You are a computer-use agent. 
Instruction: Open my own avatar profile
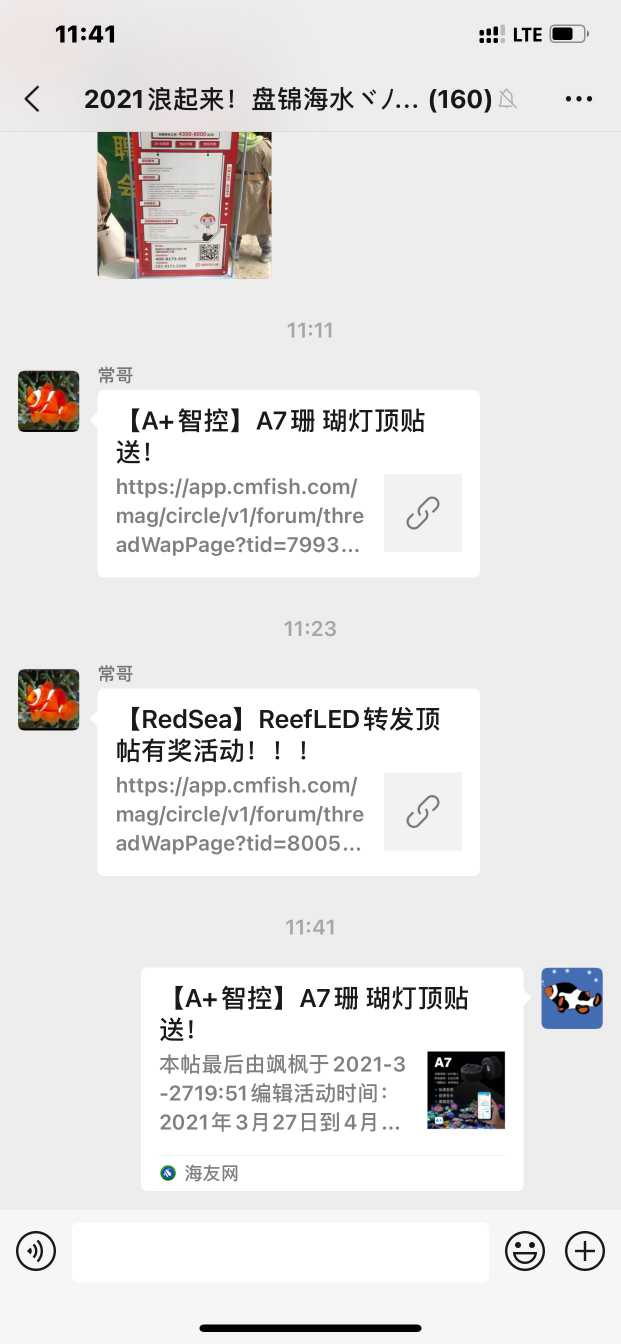pyautogui.click(x=572, y=998)
